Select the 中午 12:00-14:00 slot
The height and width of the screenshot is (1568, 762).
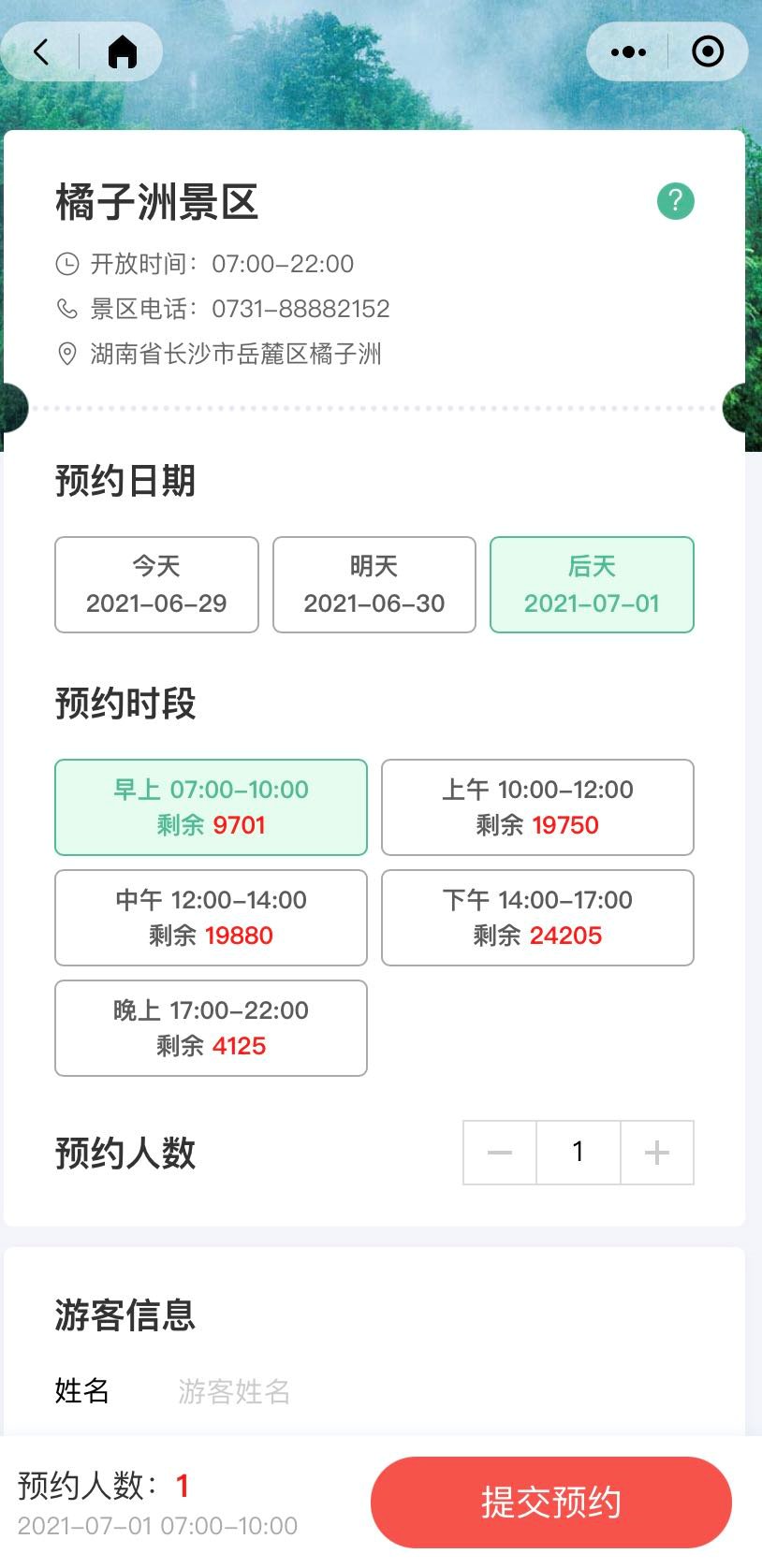point(211,918)
